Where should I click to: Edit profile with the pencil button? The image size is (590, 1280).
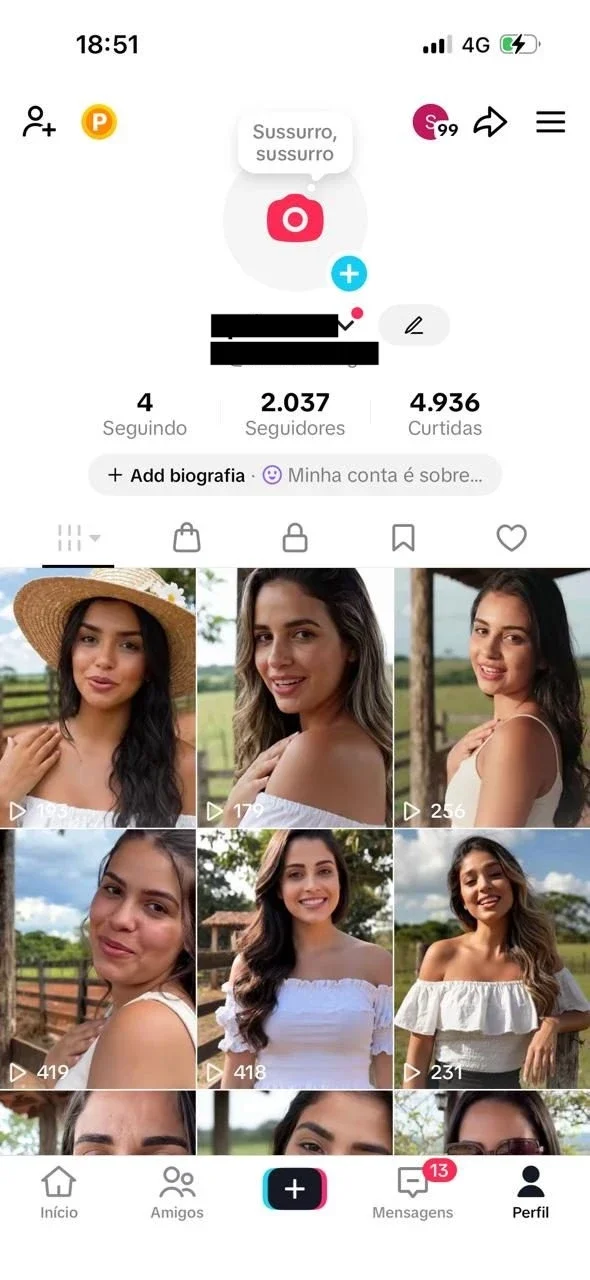tap(414, 325)
